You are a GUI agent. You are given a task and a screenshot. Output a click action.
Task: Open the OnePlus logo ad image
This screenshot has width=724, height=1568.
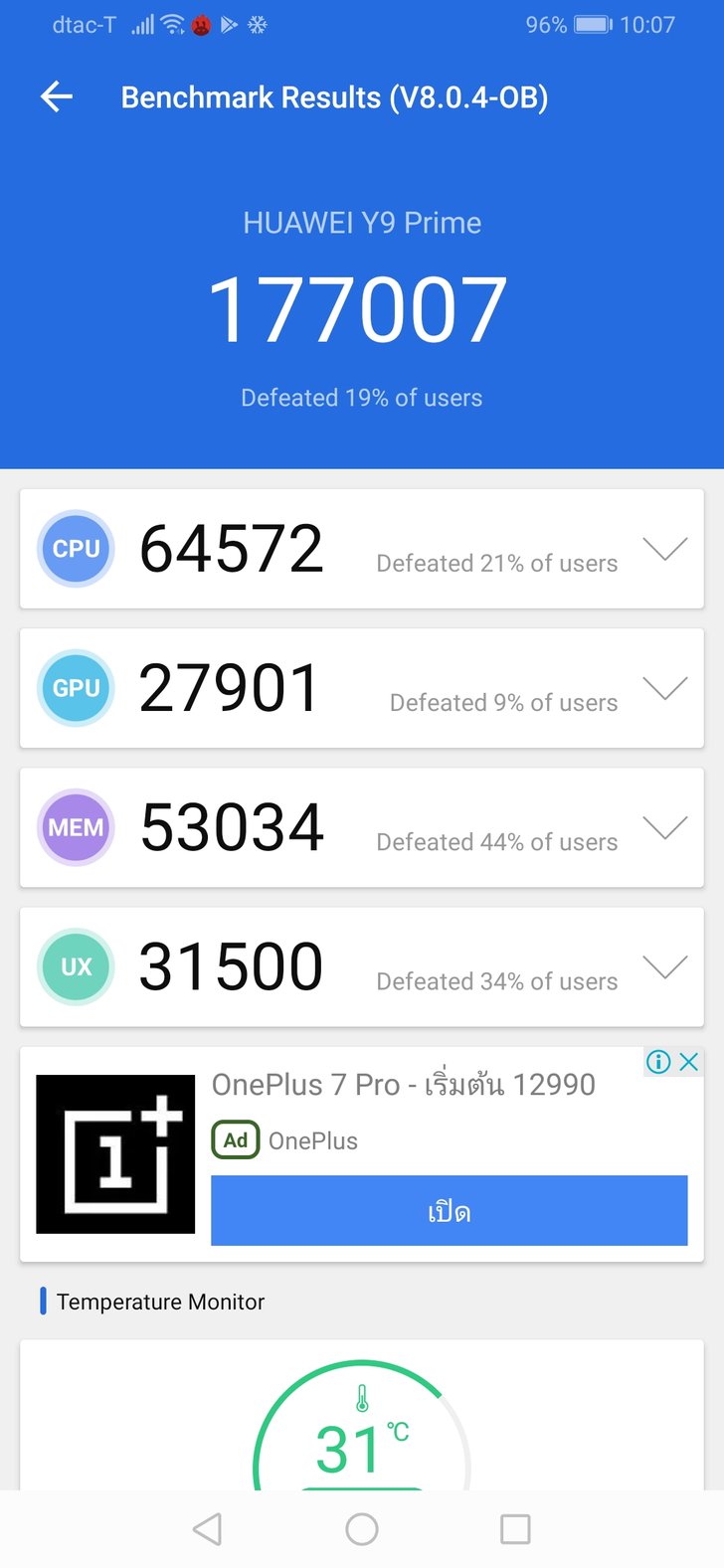coord(115,1154)
